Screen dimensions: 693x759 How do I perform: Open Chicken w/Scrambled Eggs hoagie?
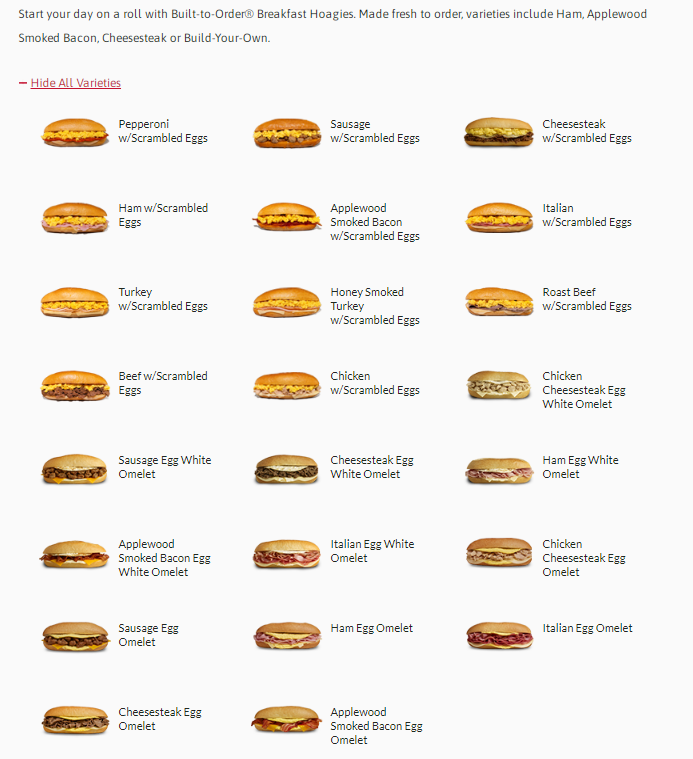374,383
